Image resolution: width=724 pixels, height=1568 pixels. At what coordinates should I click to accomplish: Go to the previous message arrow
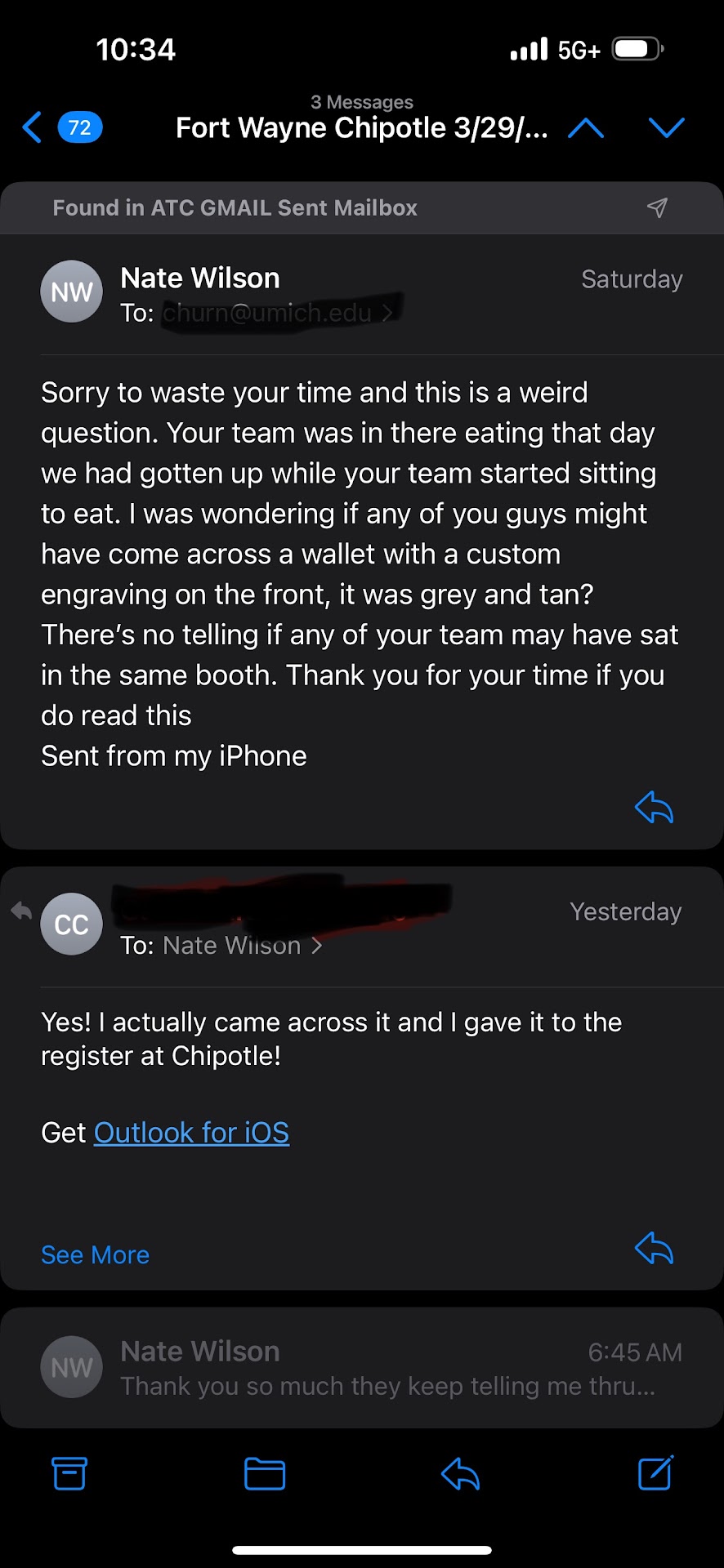pyautogui.click(x=586, y=127)
